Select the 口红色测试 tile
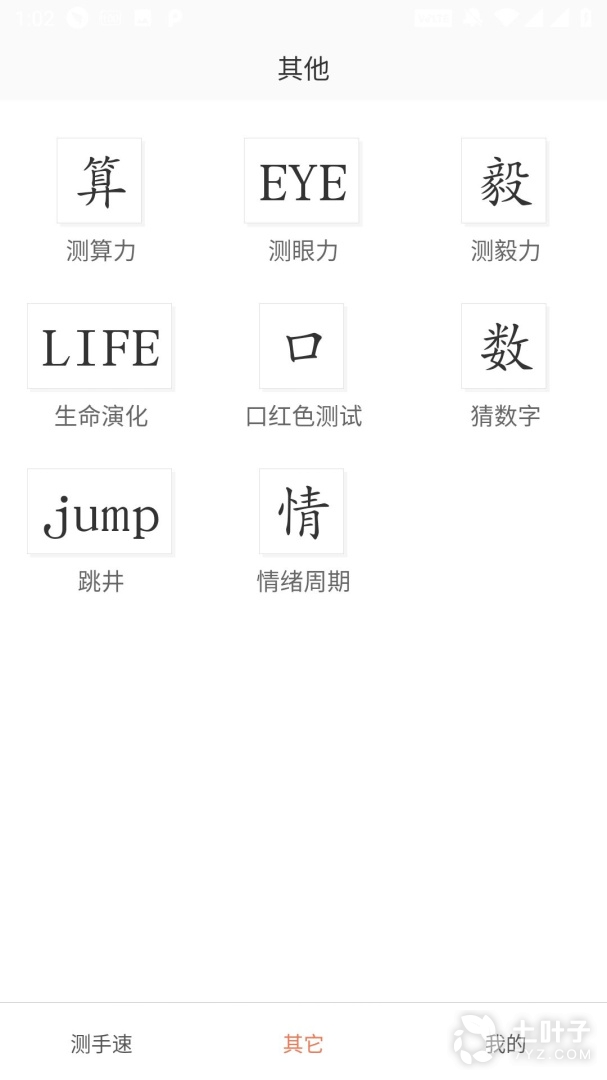 pyautogui.click(x=302, y=346)
